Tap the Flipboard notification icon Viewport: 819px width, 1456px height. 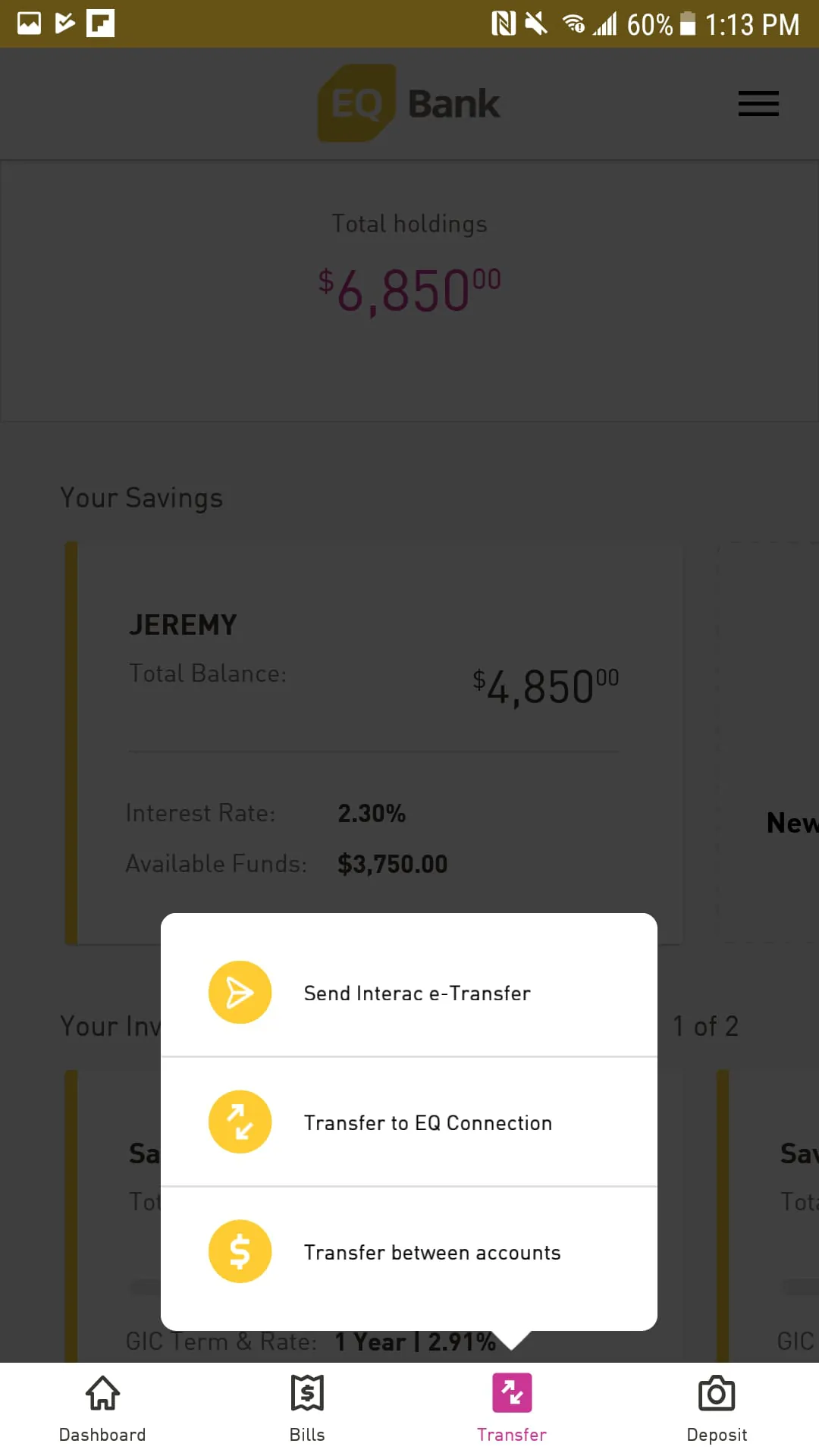[102, 23]
